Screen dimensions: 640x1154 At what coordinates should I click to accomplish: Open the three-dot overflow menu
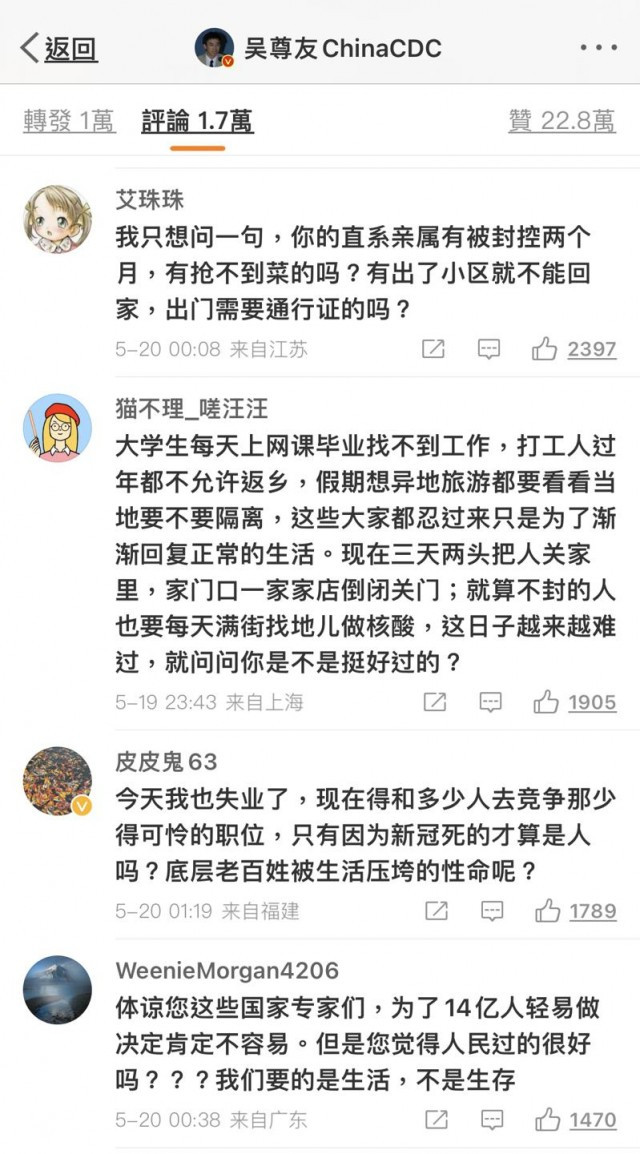598,47
